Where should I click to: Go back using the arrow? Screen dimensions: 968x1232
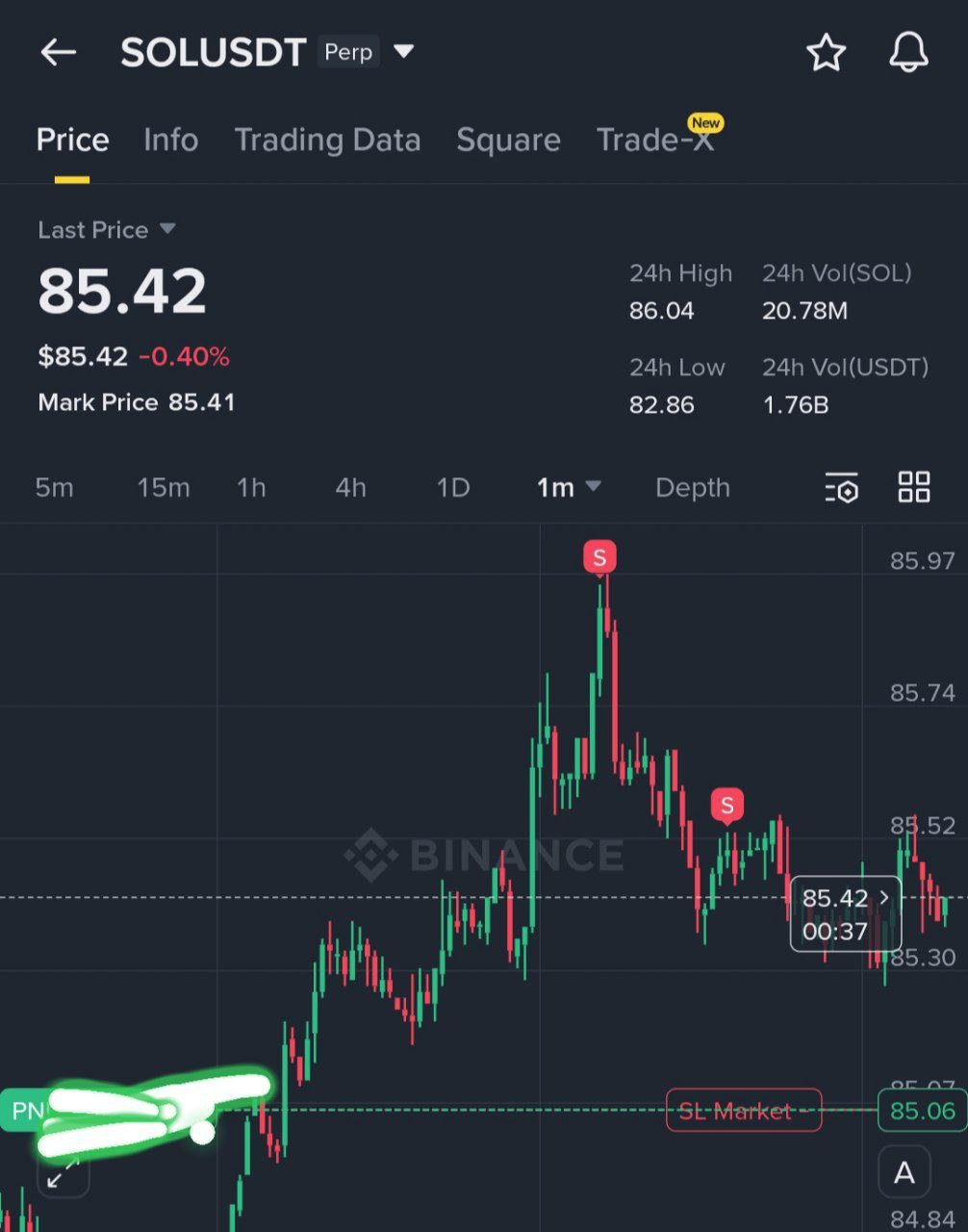(x=58, y=53)
